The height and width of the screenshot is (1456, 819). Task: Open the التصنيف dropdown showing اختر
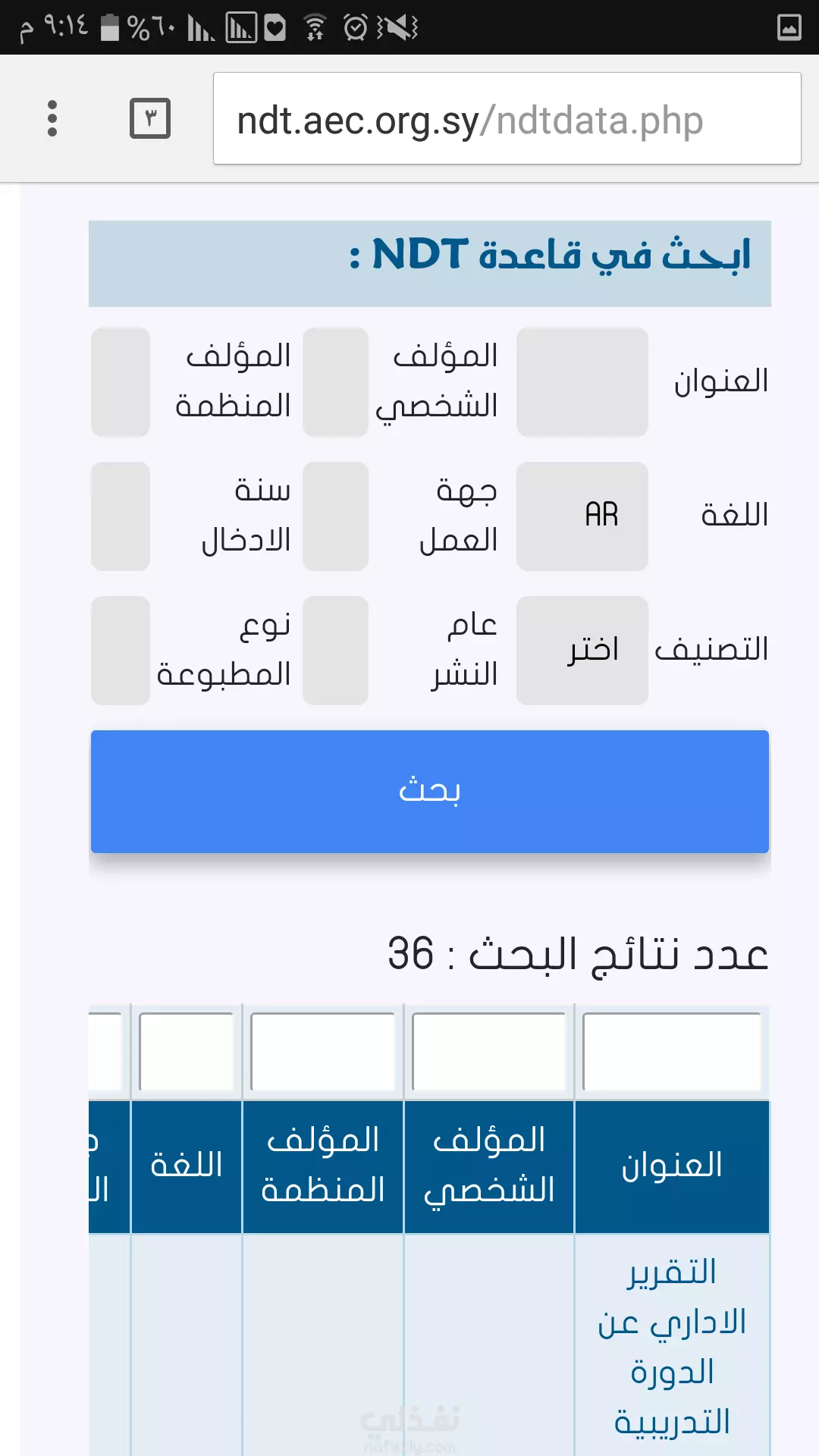582,651
